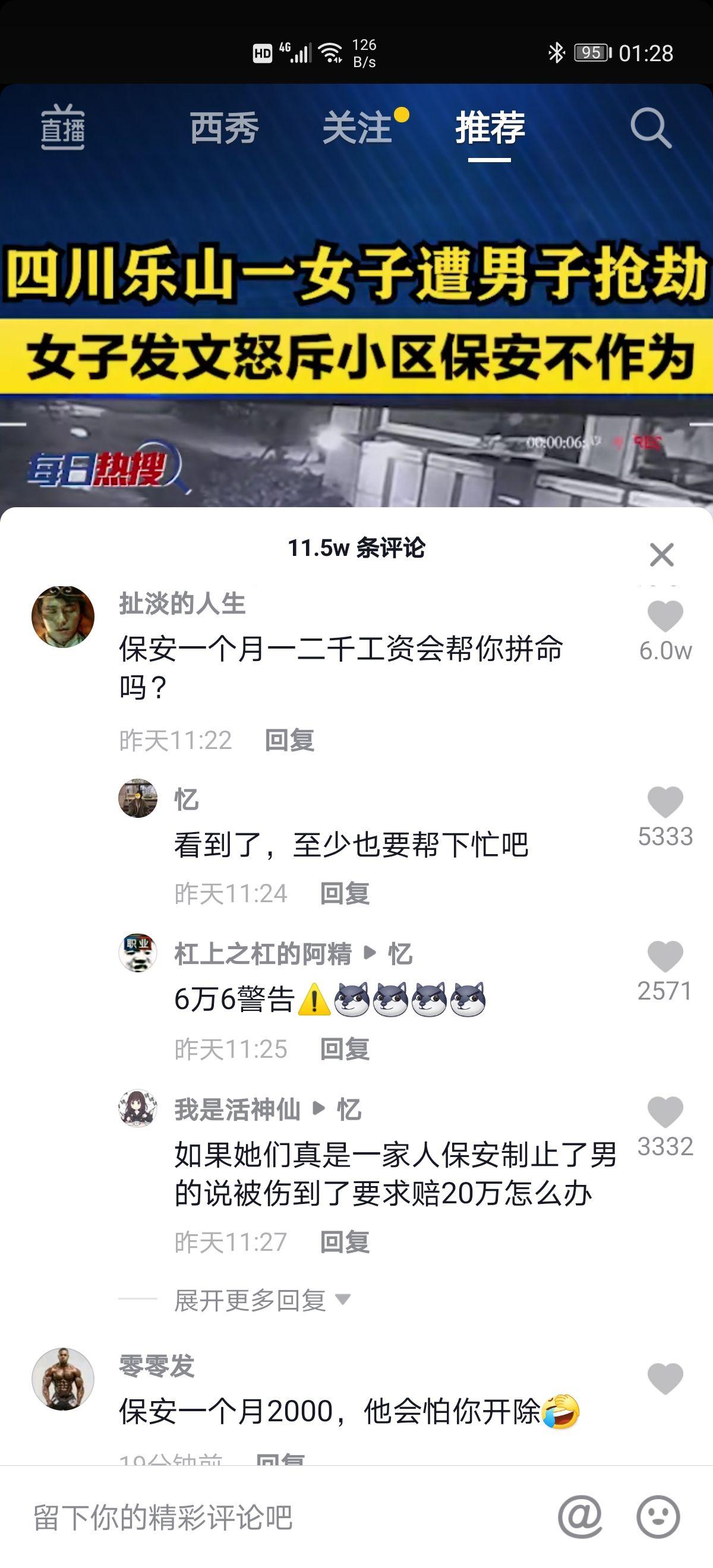Reply to 忆's comment from 昨天11:24
The image size is (713, 1568).
coord(345,893)
